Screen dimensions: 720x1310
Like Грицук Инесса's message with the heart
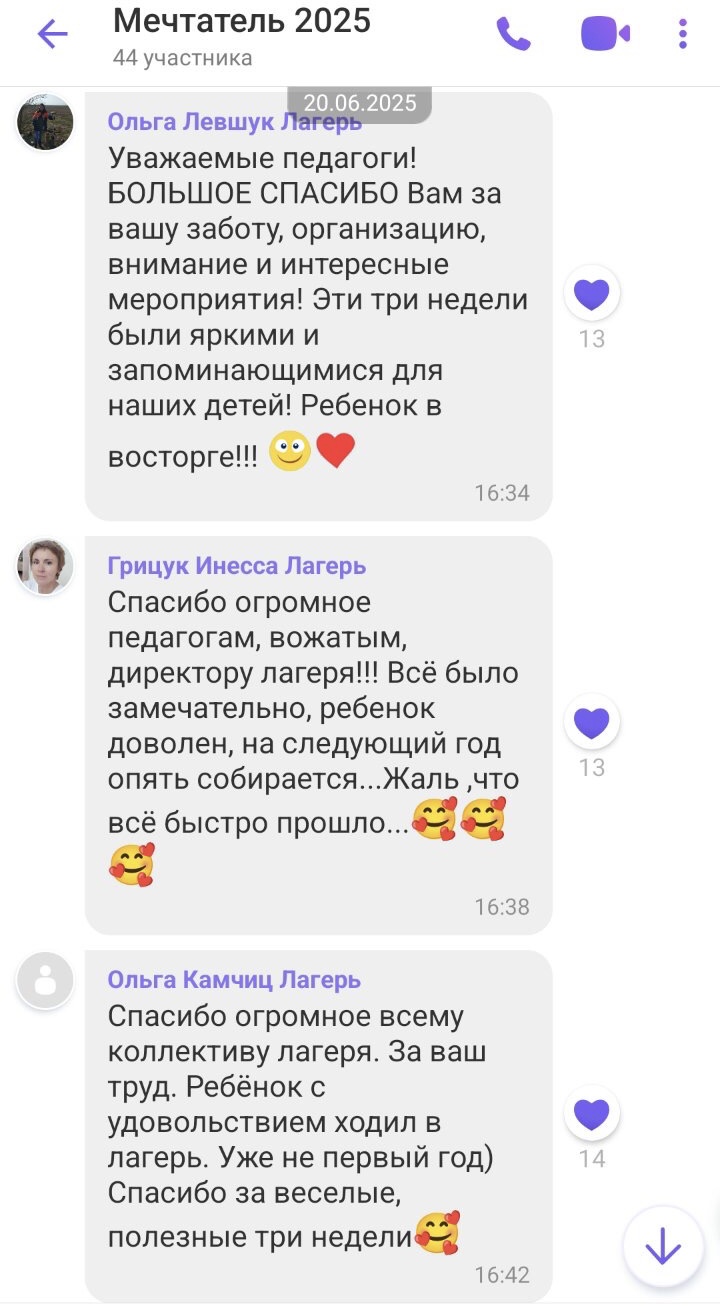tap(592, 722)
